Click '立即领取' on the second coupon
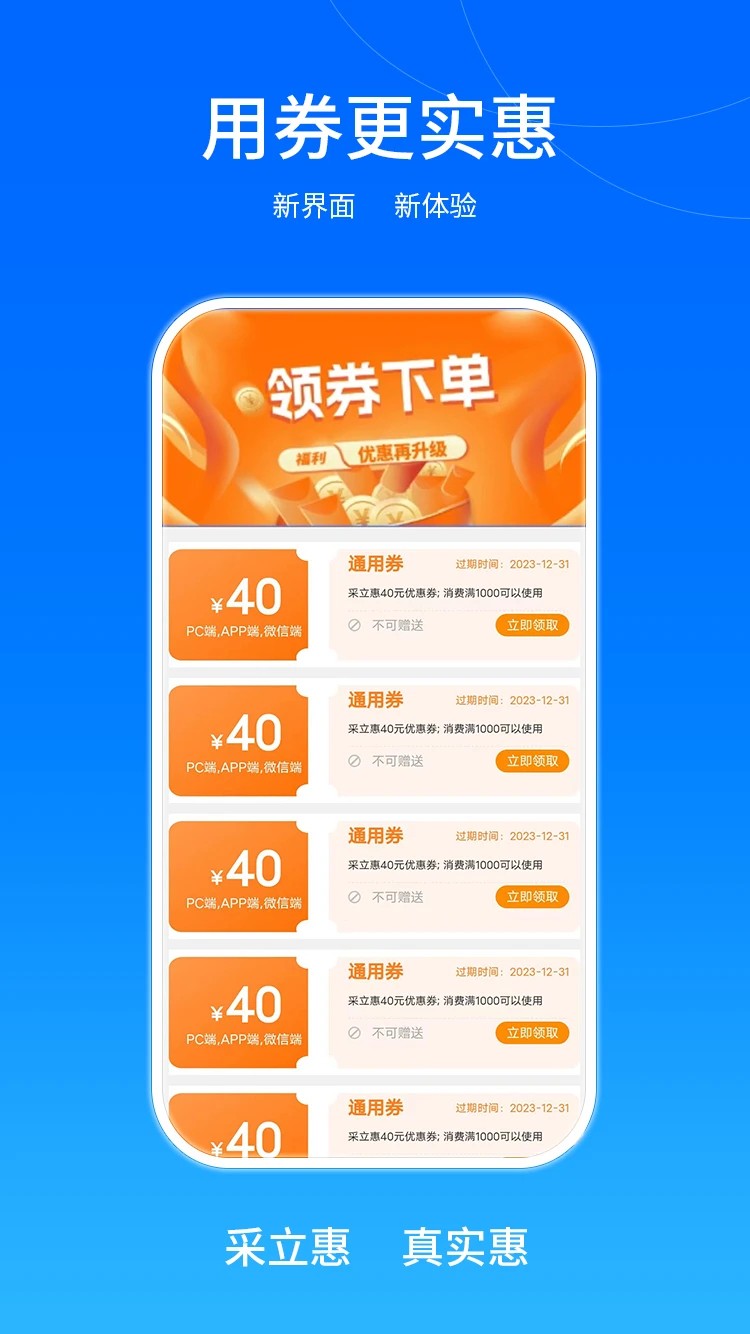The width and height of the screenshot is (750, 1334). 531,761
